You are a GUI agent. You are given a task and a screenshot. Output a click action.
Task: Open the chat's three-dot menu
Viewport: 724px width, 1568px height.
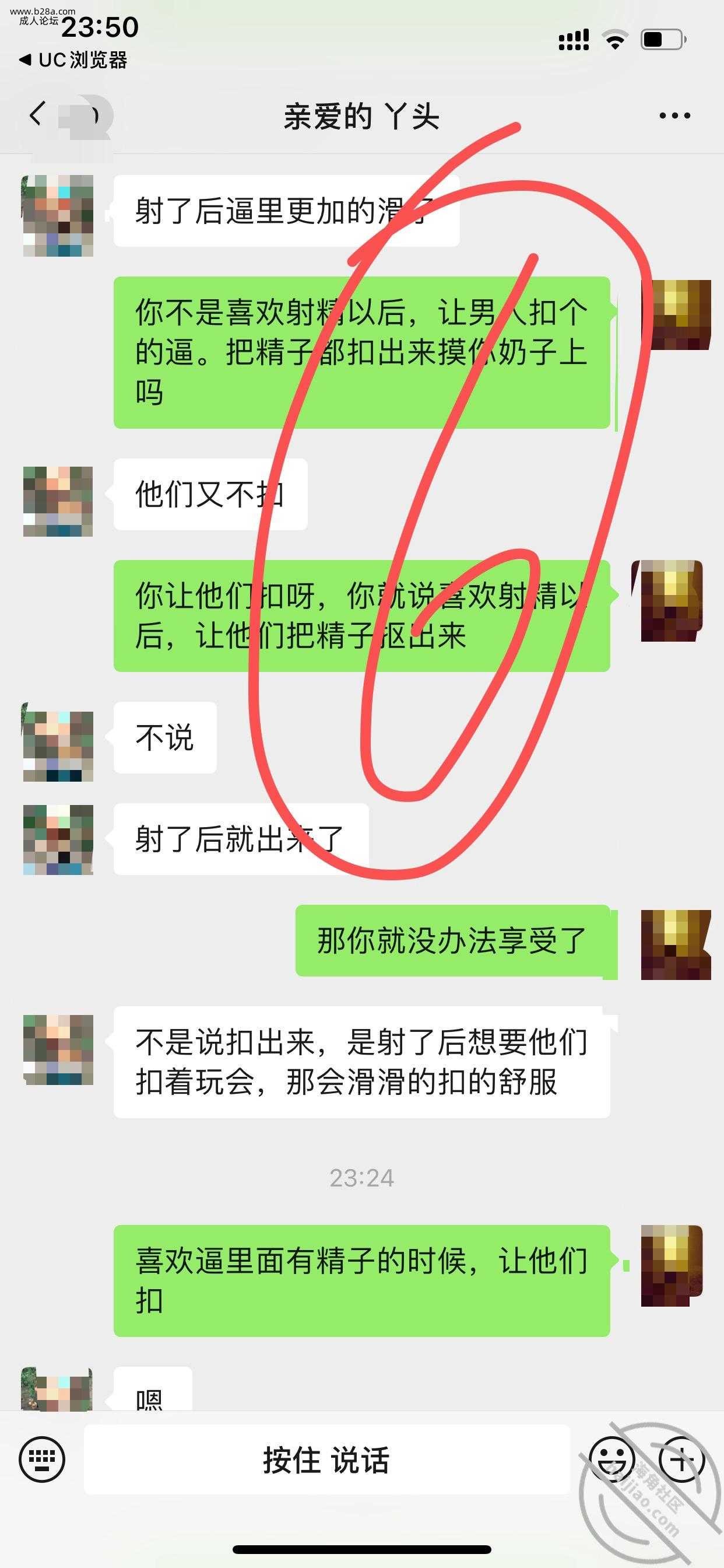click(x=674, y=116)
